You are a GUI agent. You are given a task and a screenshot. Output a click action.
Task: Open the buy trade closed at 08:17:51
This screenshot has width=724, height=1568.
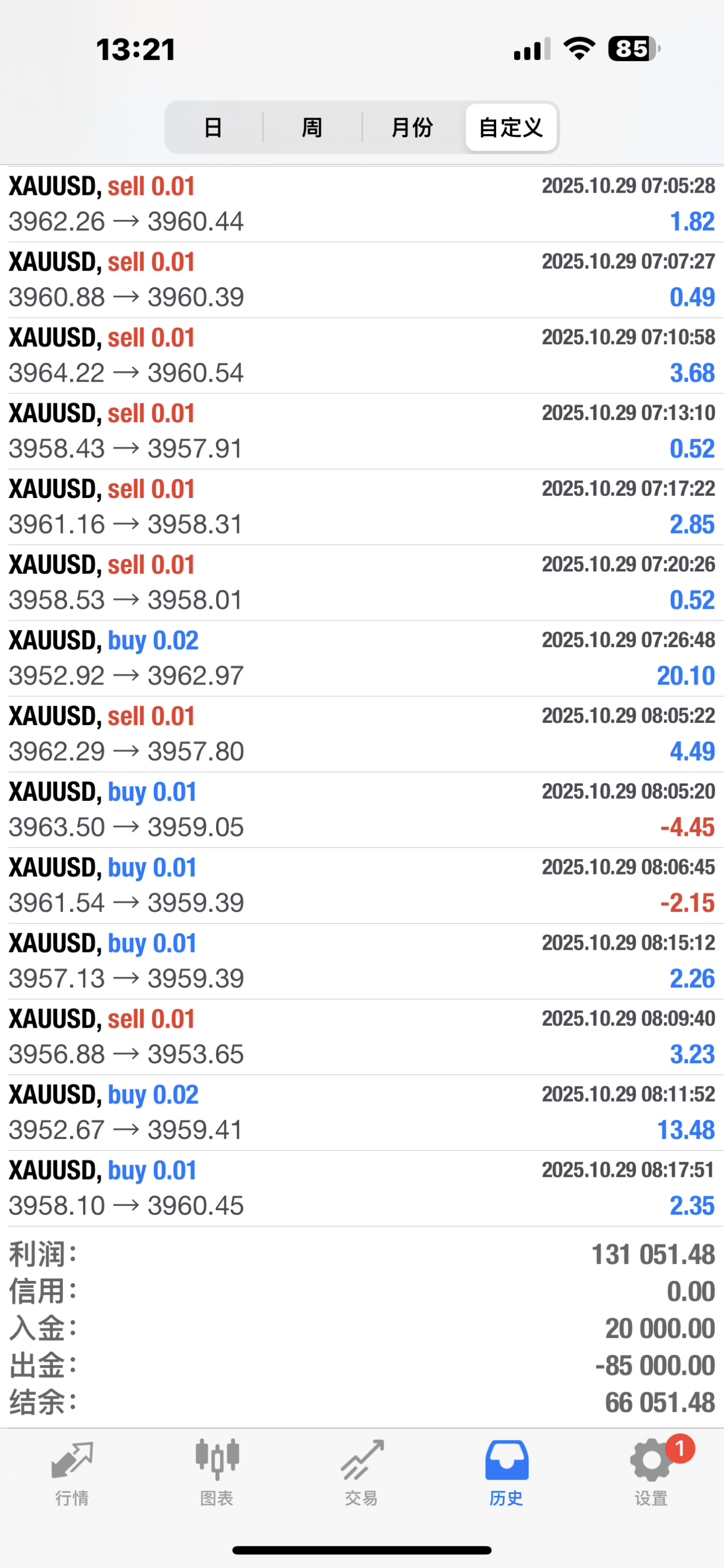pyautogui.click(x=361, y=1188)
